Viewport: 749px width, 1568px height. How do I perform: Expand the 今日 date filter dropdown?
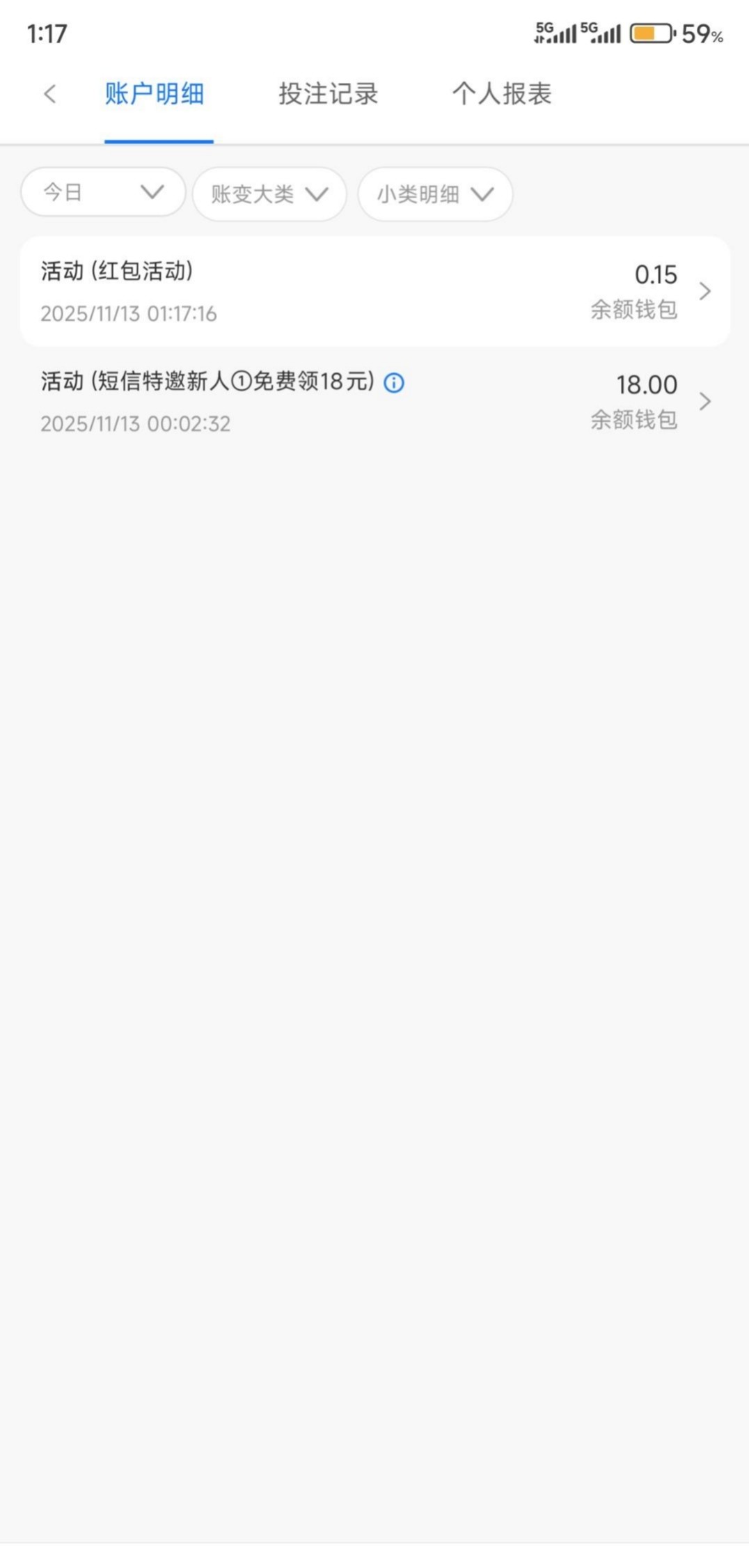103,192
